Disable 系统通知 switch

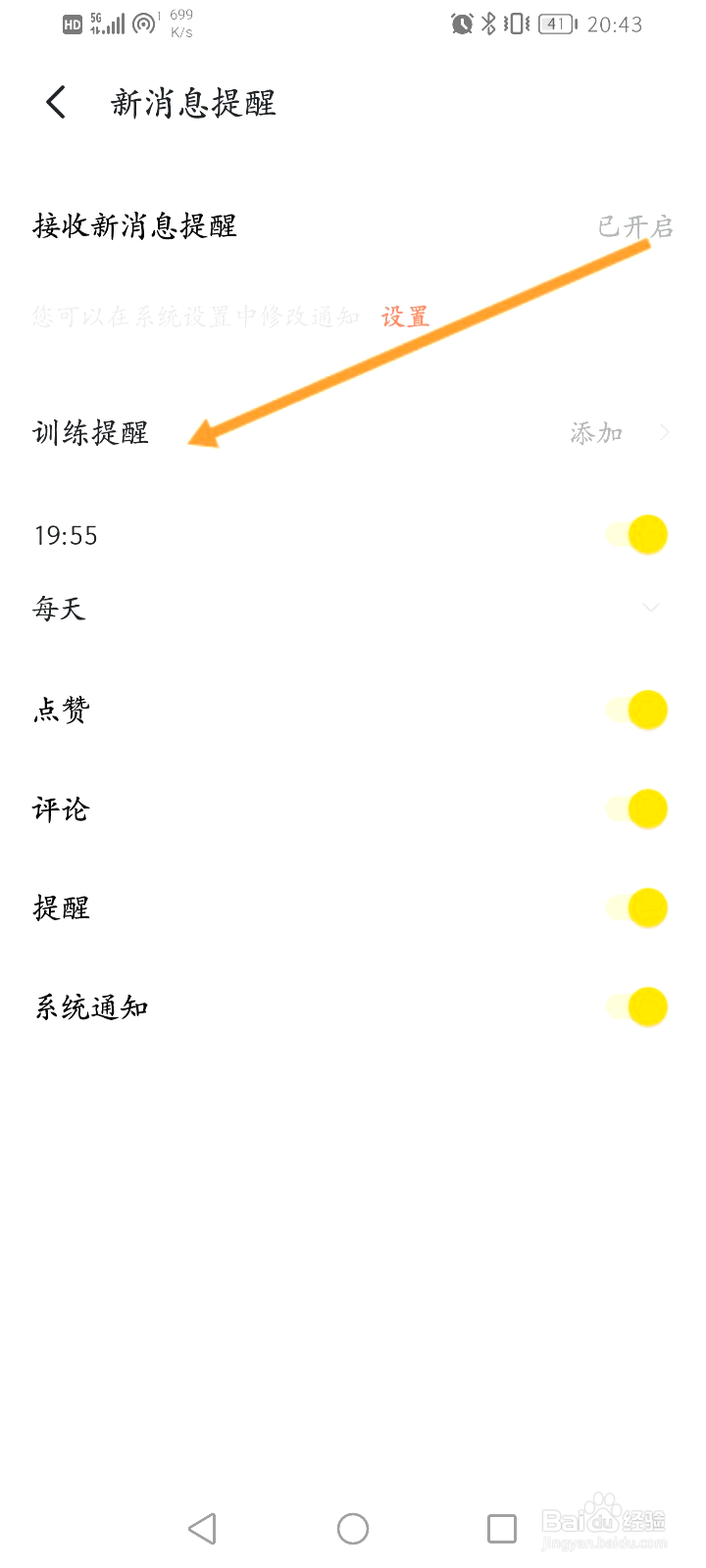pos(637,1007)
